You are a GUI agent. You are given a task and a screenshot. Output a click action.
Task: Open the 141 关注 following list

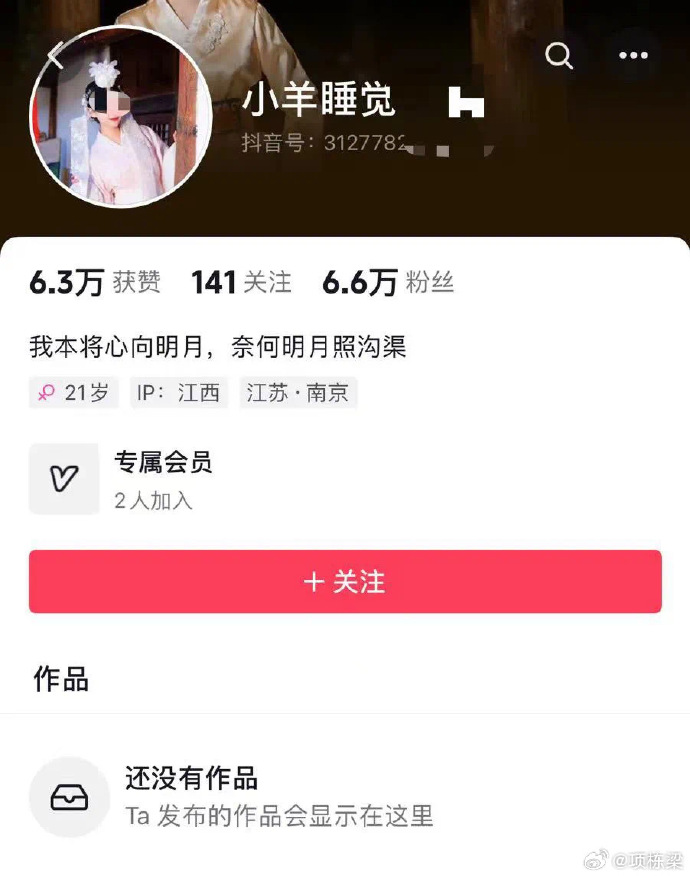(241, 283)
